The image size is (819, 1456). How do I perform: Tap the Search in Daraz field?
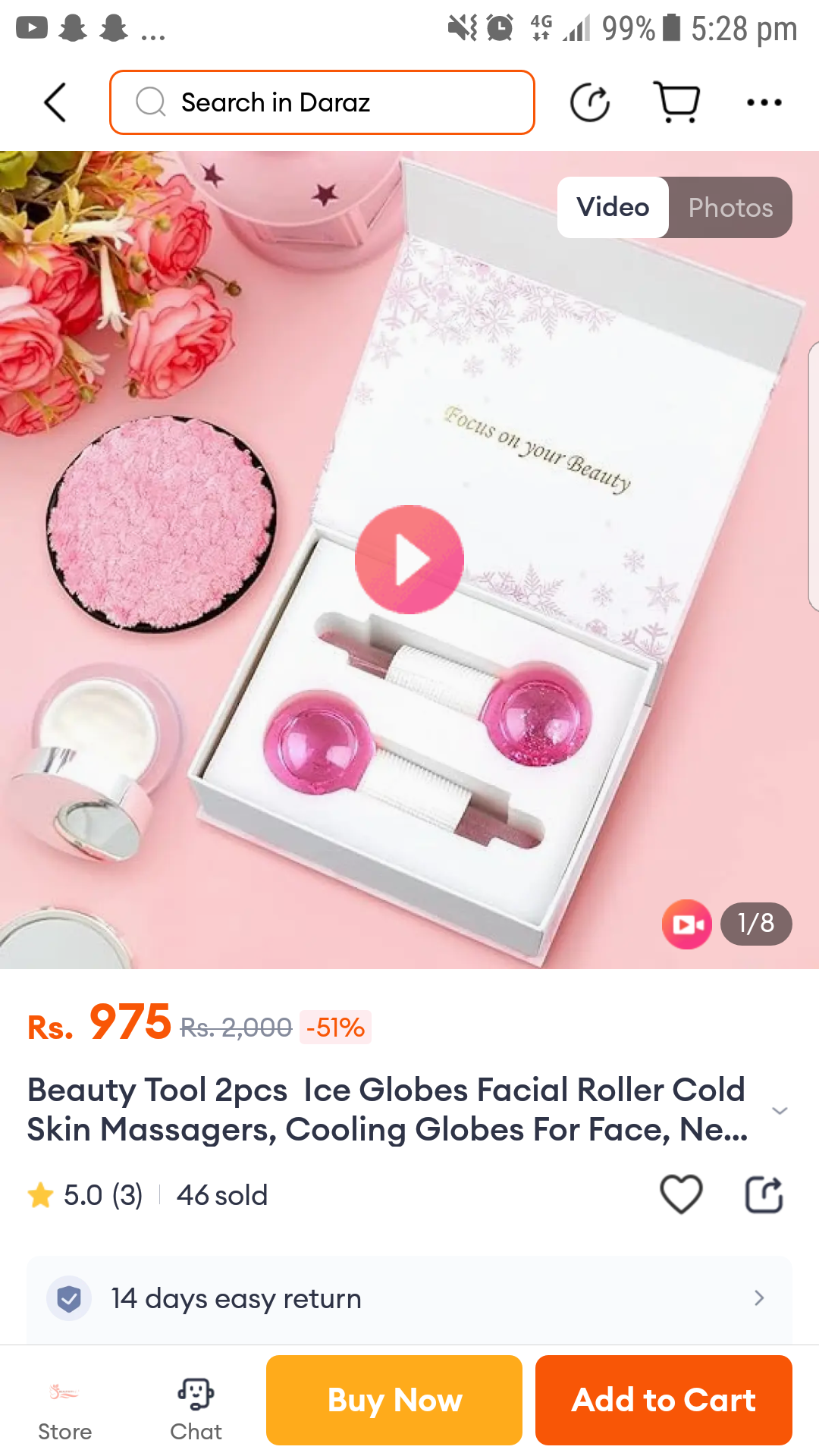click(322, 102)
